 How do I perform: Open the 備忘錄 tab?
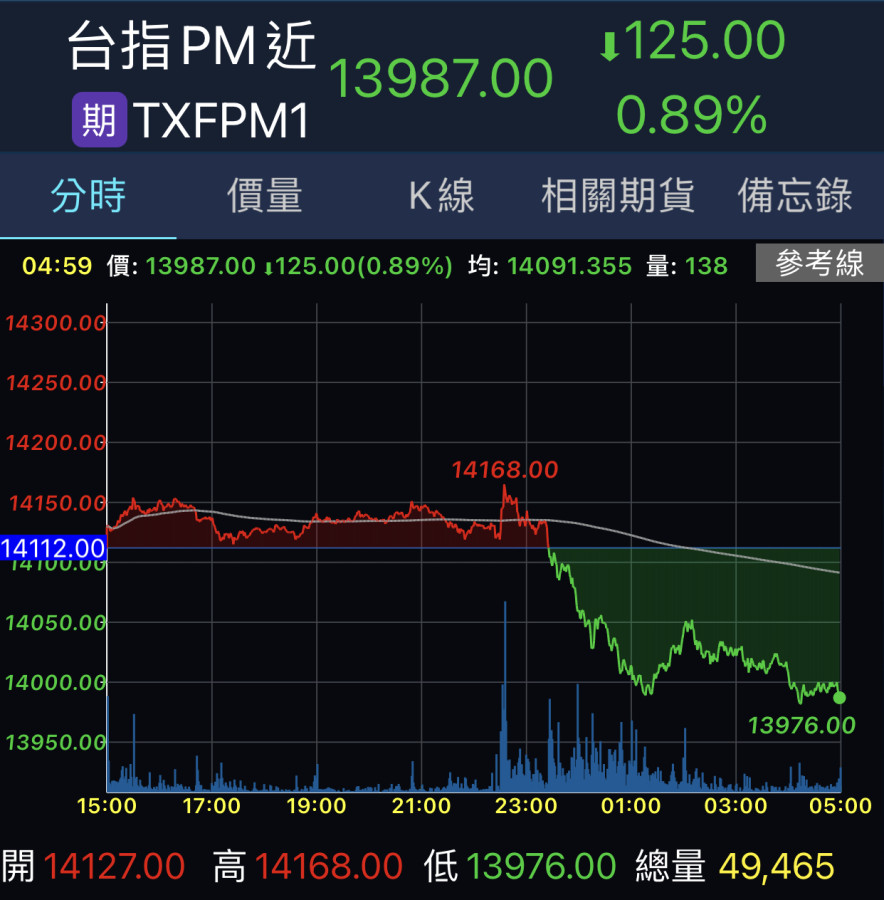794,196
